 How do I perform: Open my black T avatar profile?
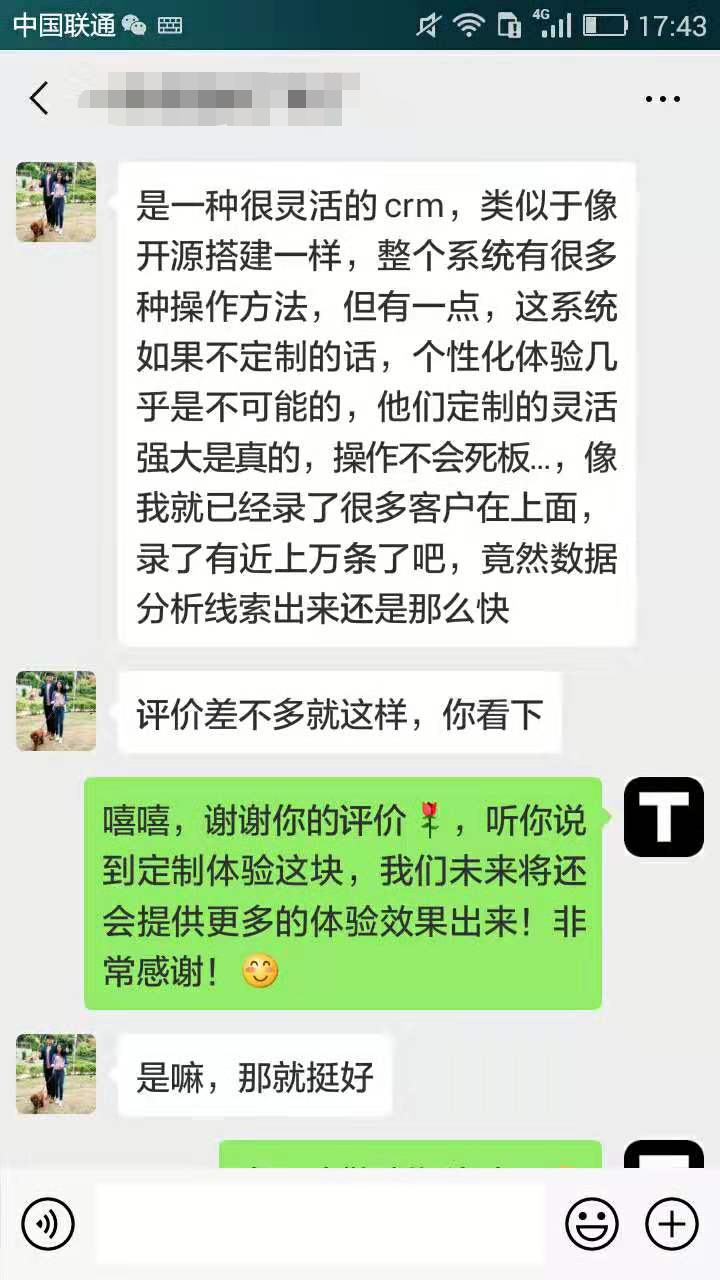tap(664, 817)
